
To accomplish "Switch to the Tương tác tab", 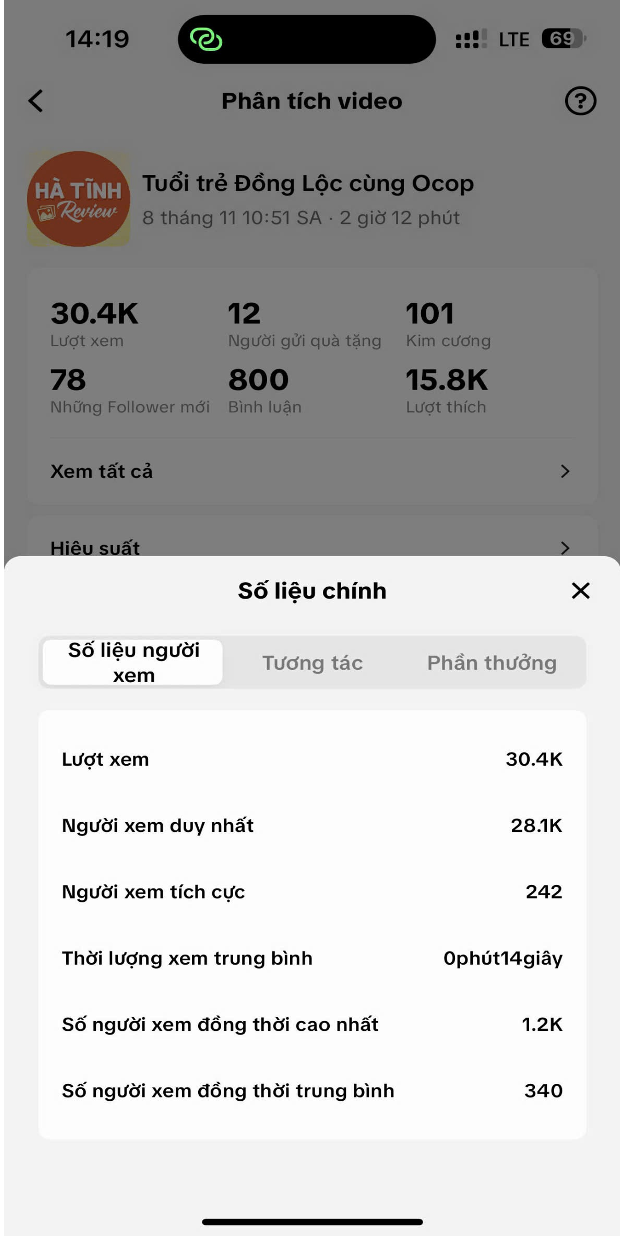I will tap(312, 663).
